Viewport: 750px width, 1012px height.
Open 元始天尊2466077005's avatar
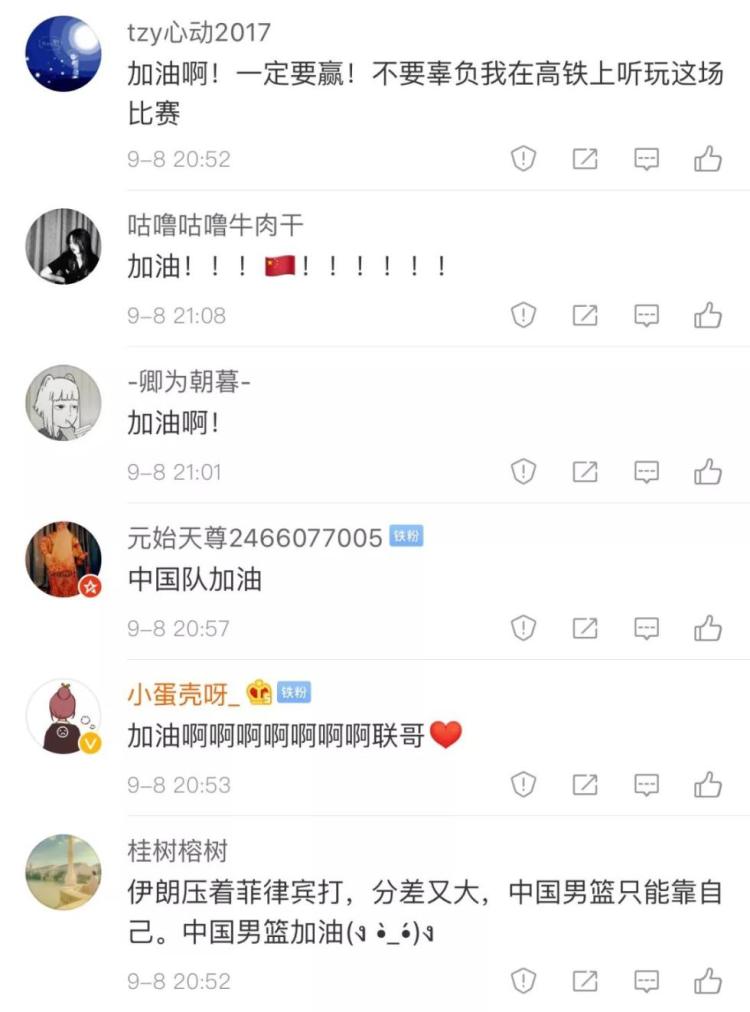coord(63,559)
